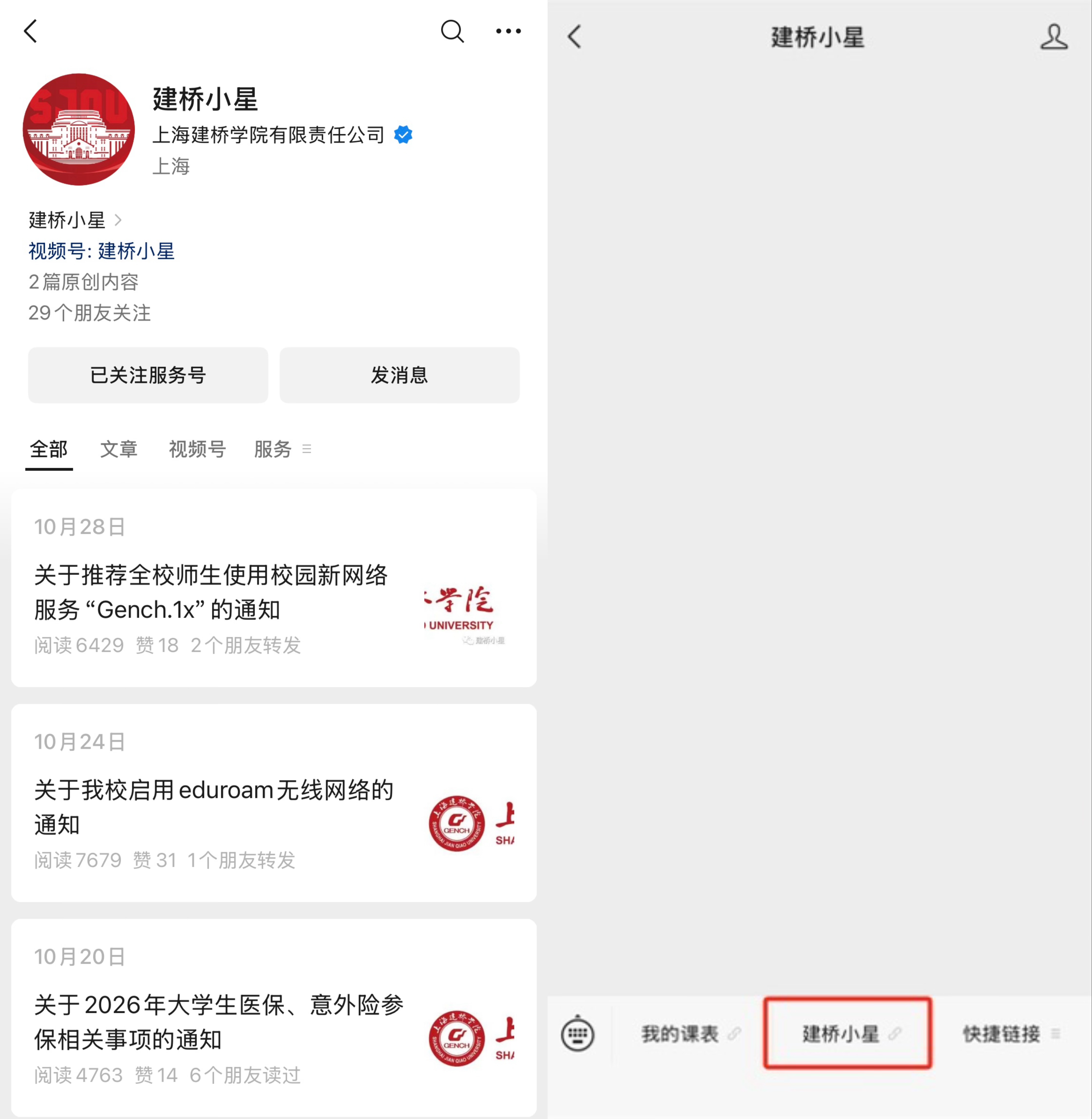This screenshot has height=1119, width=1092.
Task: Open the three-dot overflow menu
Action: click(508, 31)
